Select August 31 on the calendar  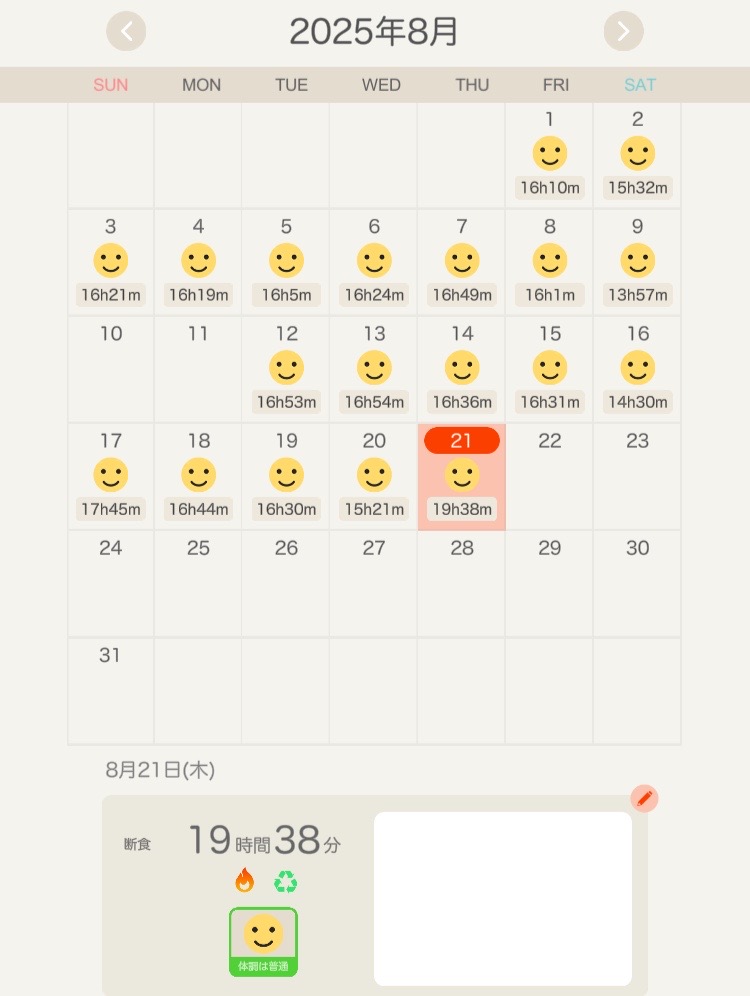(111, 690)
